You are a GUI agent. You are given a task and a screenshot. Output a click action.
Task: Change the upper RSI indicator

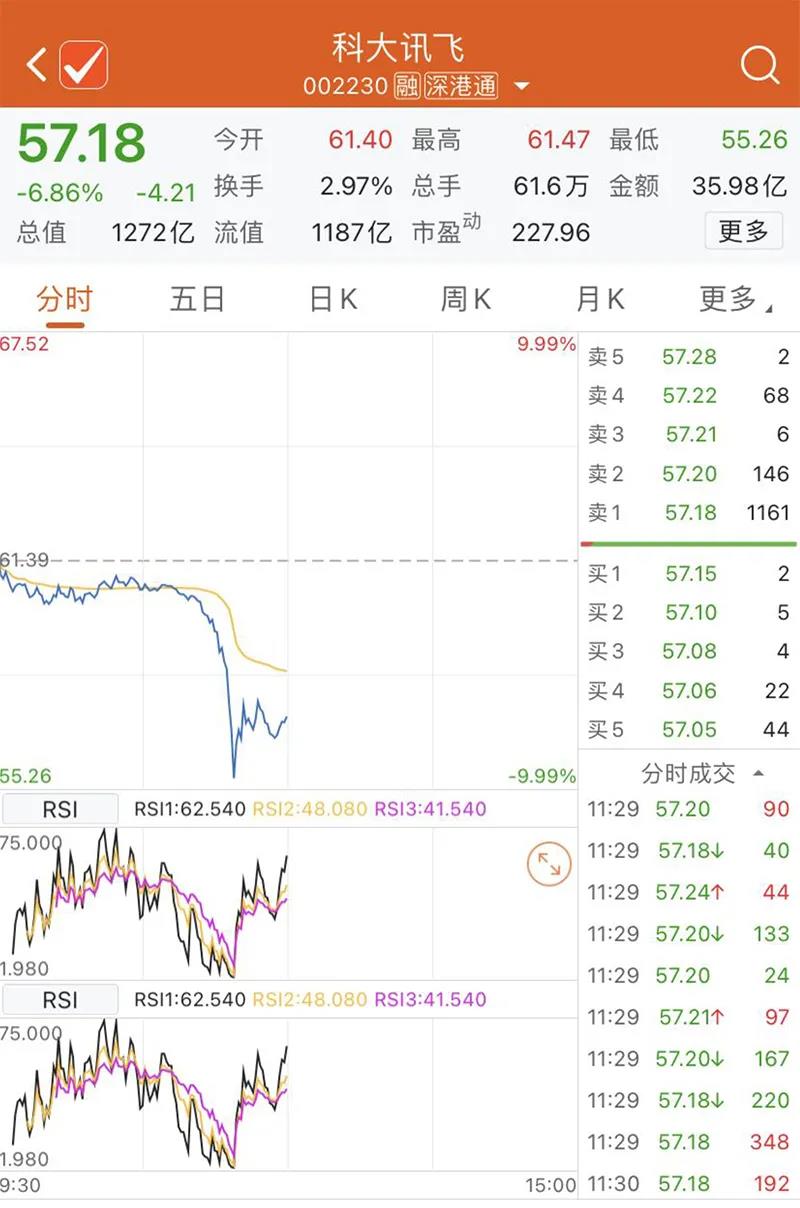(60, 808)
